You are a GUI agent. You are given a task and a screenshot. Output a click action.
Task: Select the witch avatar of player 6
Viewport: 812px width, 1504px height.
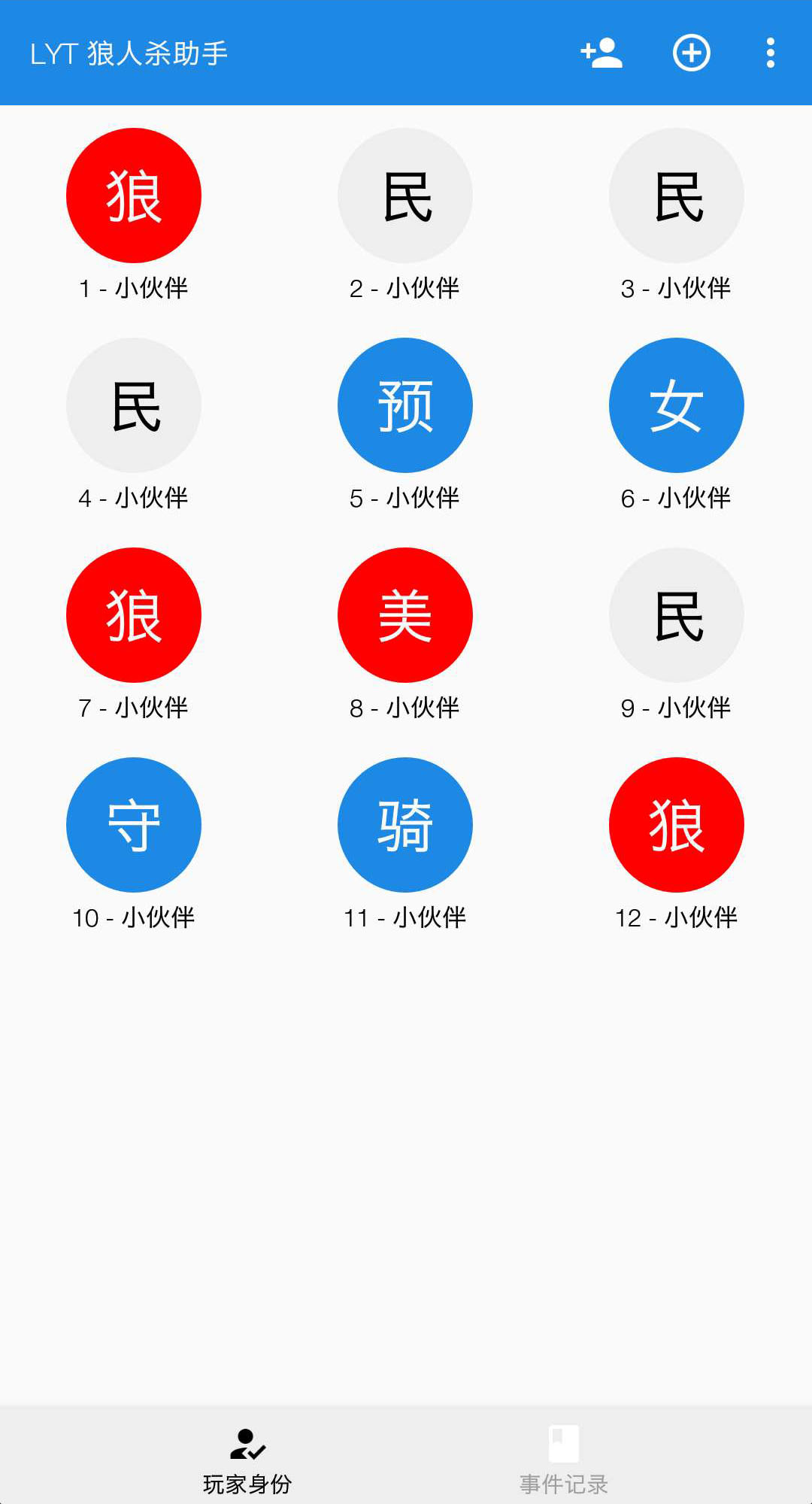pyautogui.click(x=676, y=404)
